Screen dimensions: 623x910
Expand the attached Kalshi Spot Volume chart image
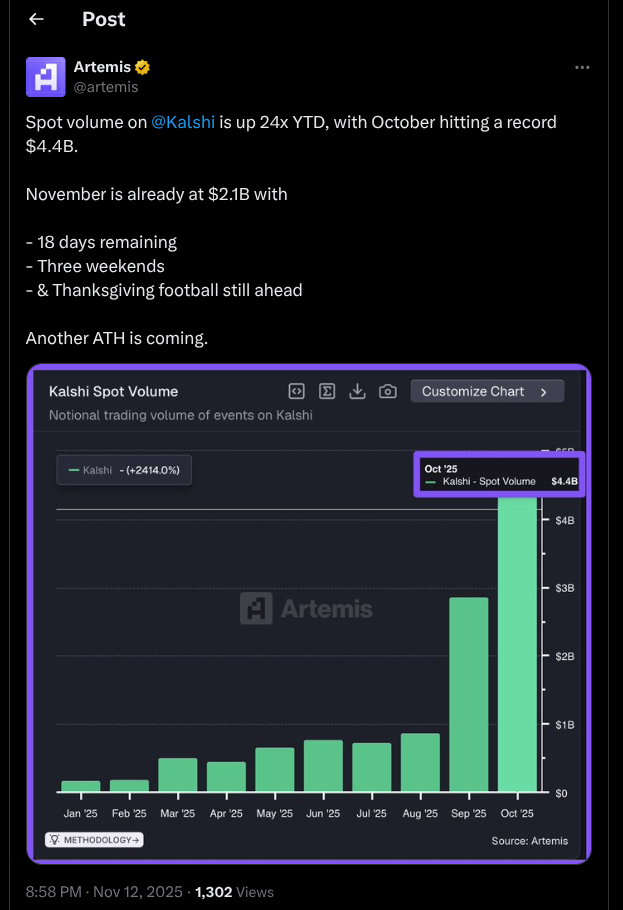(x=309, y=613)
